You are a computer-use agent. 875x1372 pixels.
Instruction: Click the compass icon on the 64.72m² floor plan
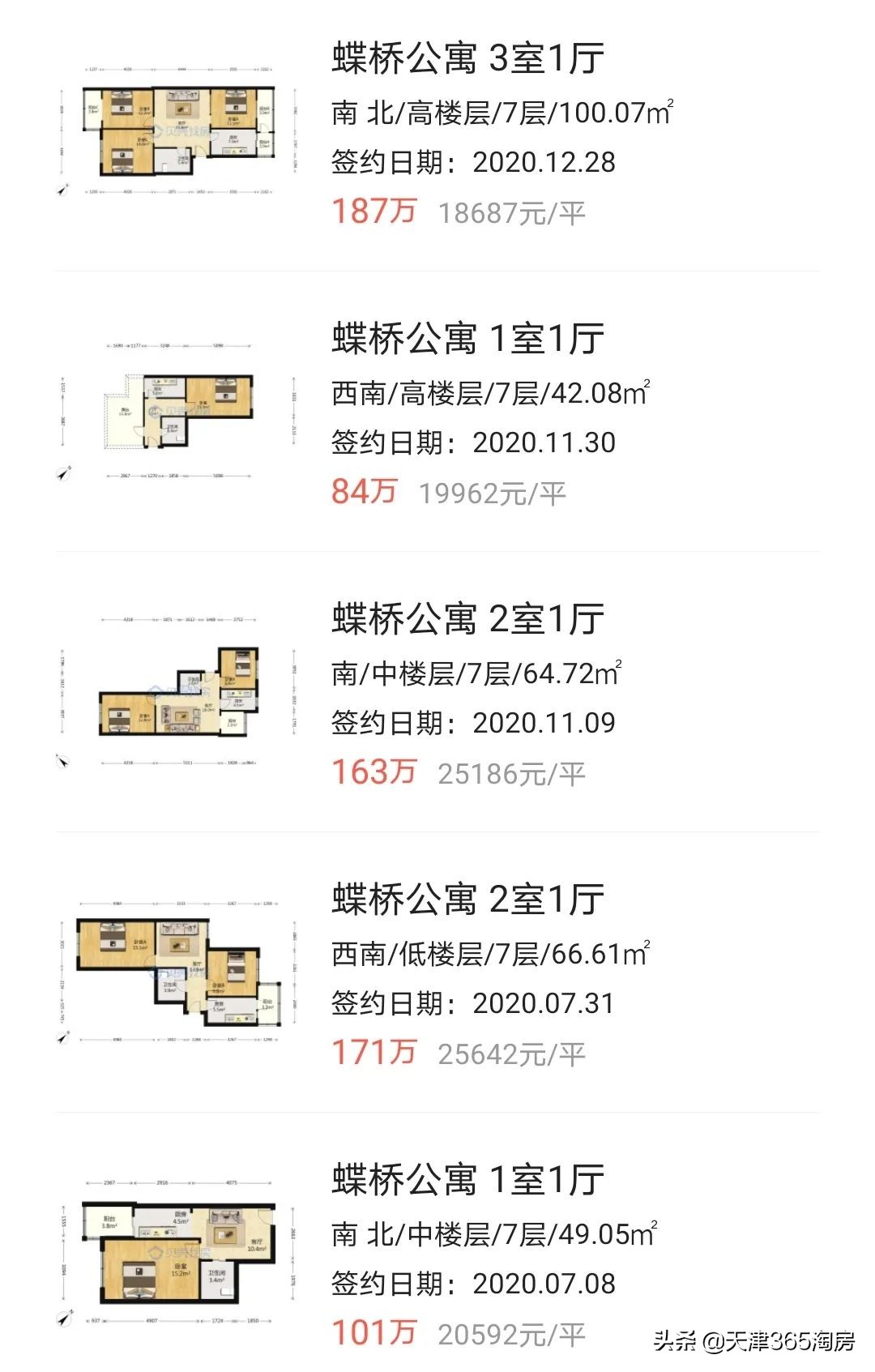click(x=62, y=760)
